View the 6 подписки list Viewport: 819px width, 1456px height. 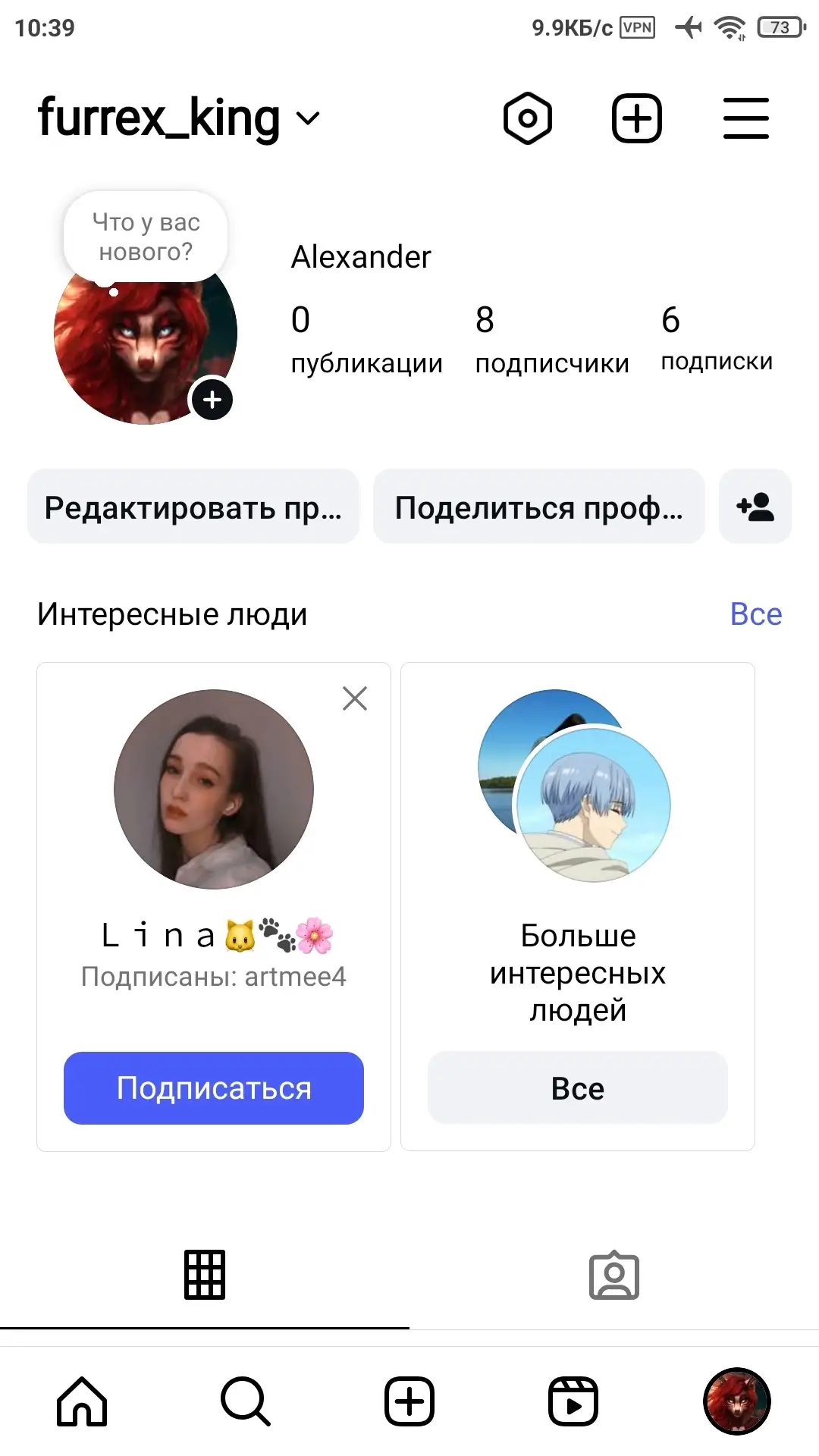coord(717,339)
